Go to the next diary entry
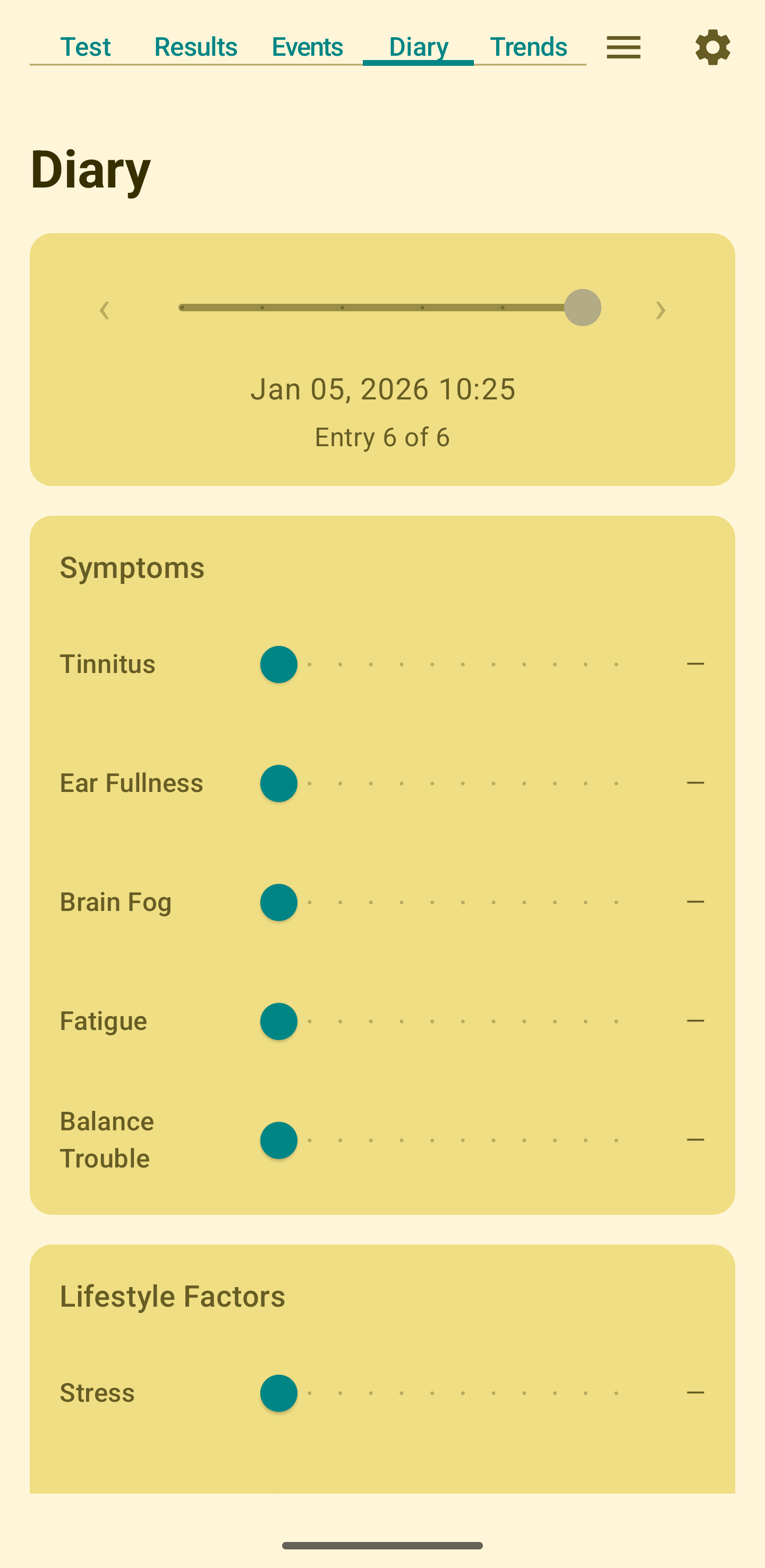Viewport: 765px width, 1568px height. (x=660, y=310)
